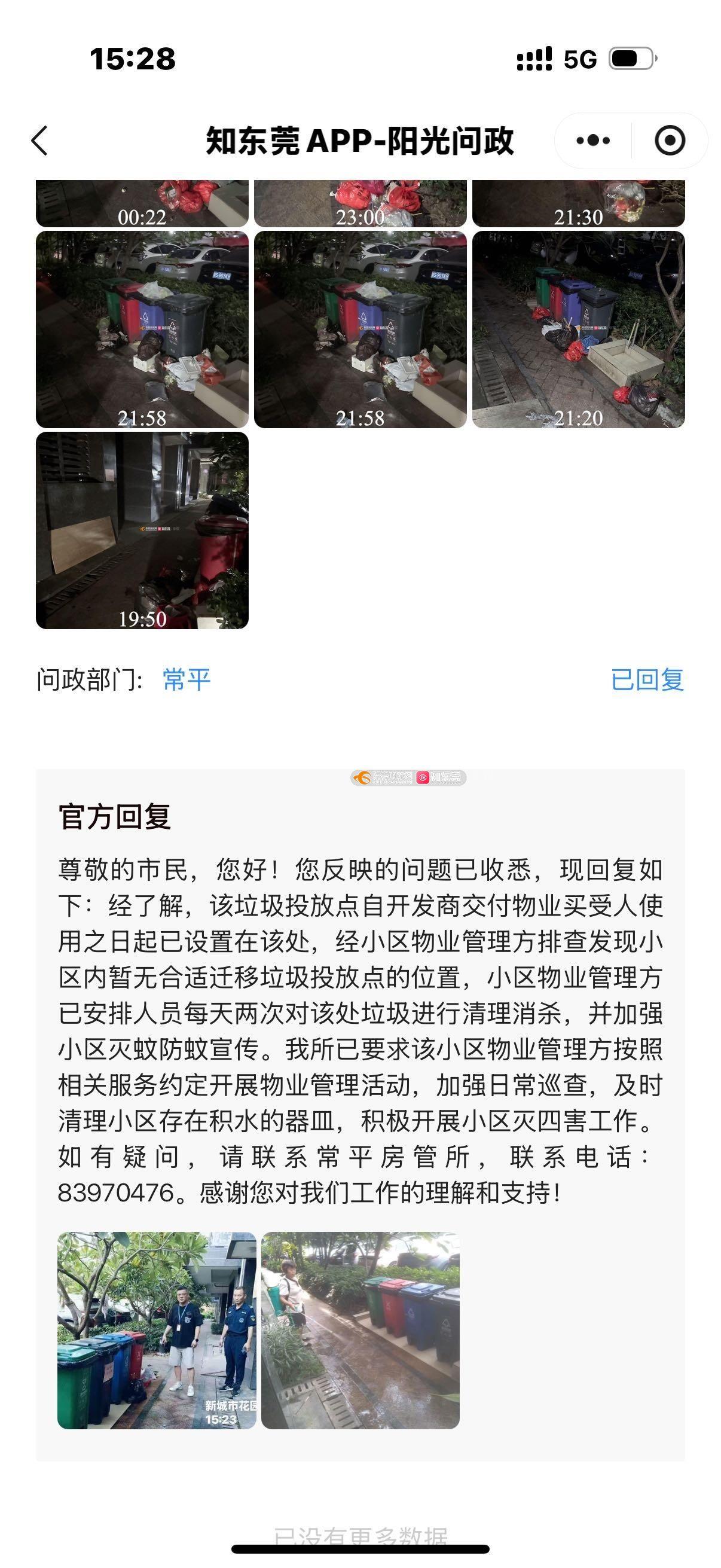The height and width of the screenshot is (1568, 721).
Task: View the photo timestamped 19:50
Action: (x=142, y=530)
